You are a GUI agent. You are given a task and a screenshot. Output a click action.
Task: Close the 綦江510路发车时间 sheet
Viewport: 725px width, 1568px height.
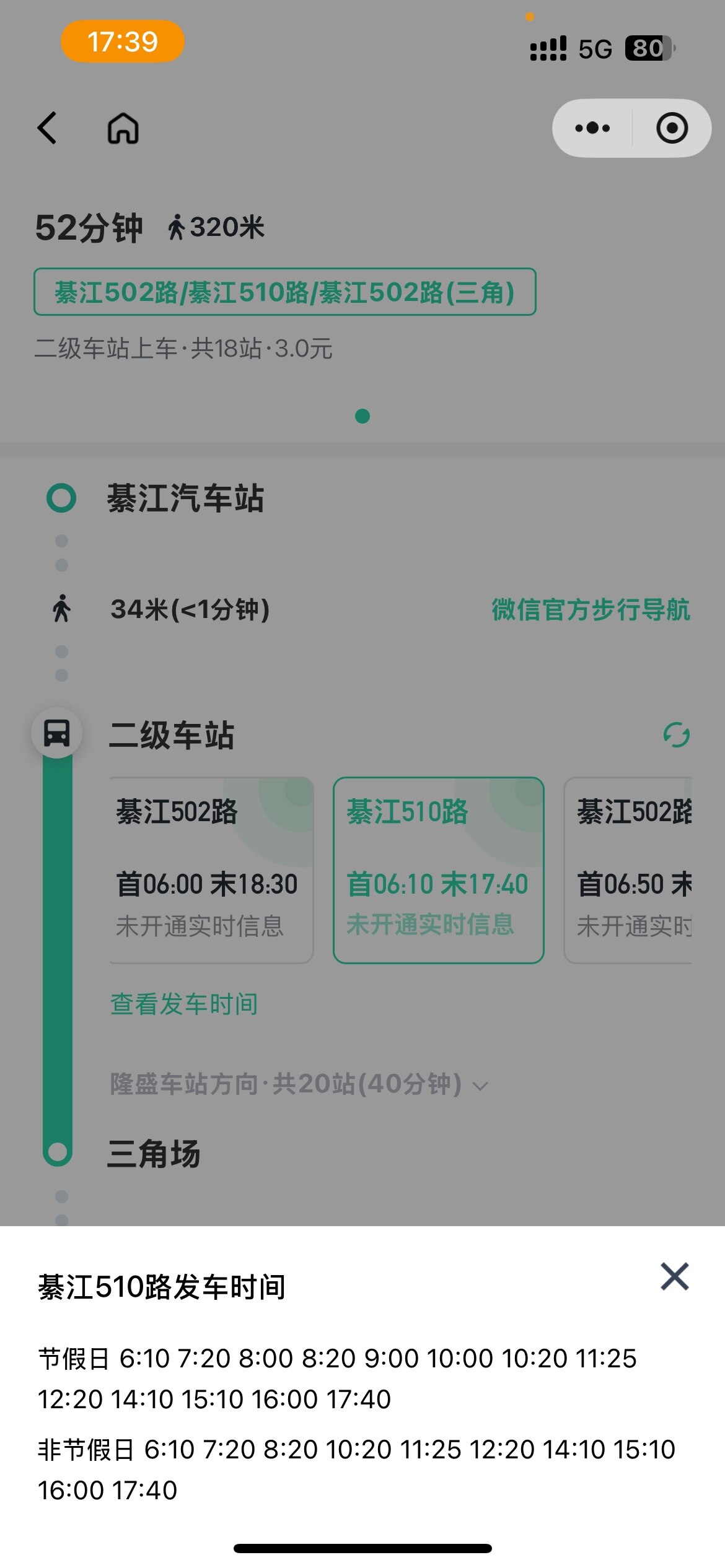[674, 1276]
